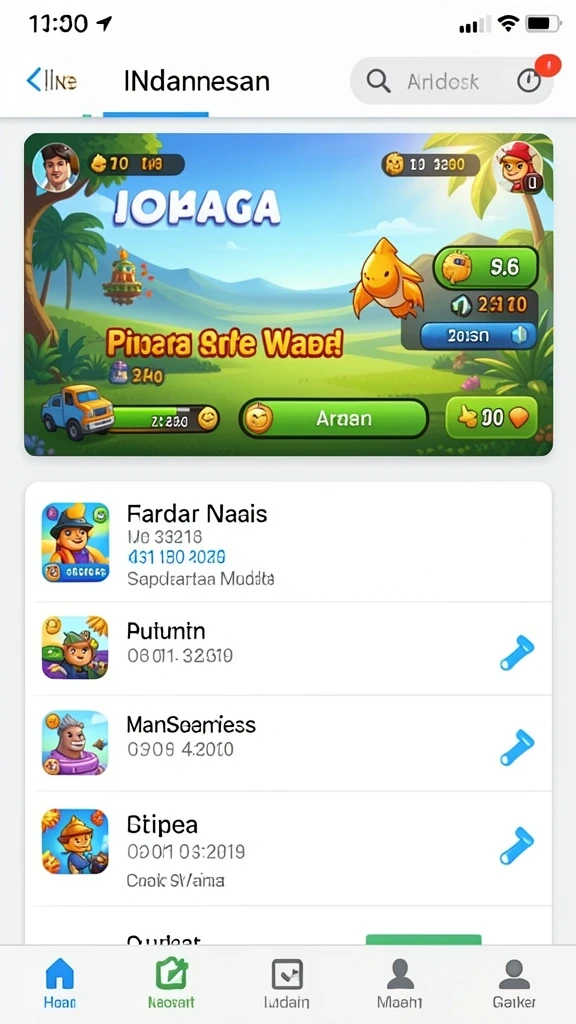Viewport: 576px width, 1024px height.
Task: Tap the blue icon beside Putumtn
Action: tap(517, 653)
